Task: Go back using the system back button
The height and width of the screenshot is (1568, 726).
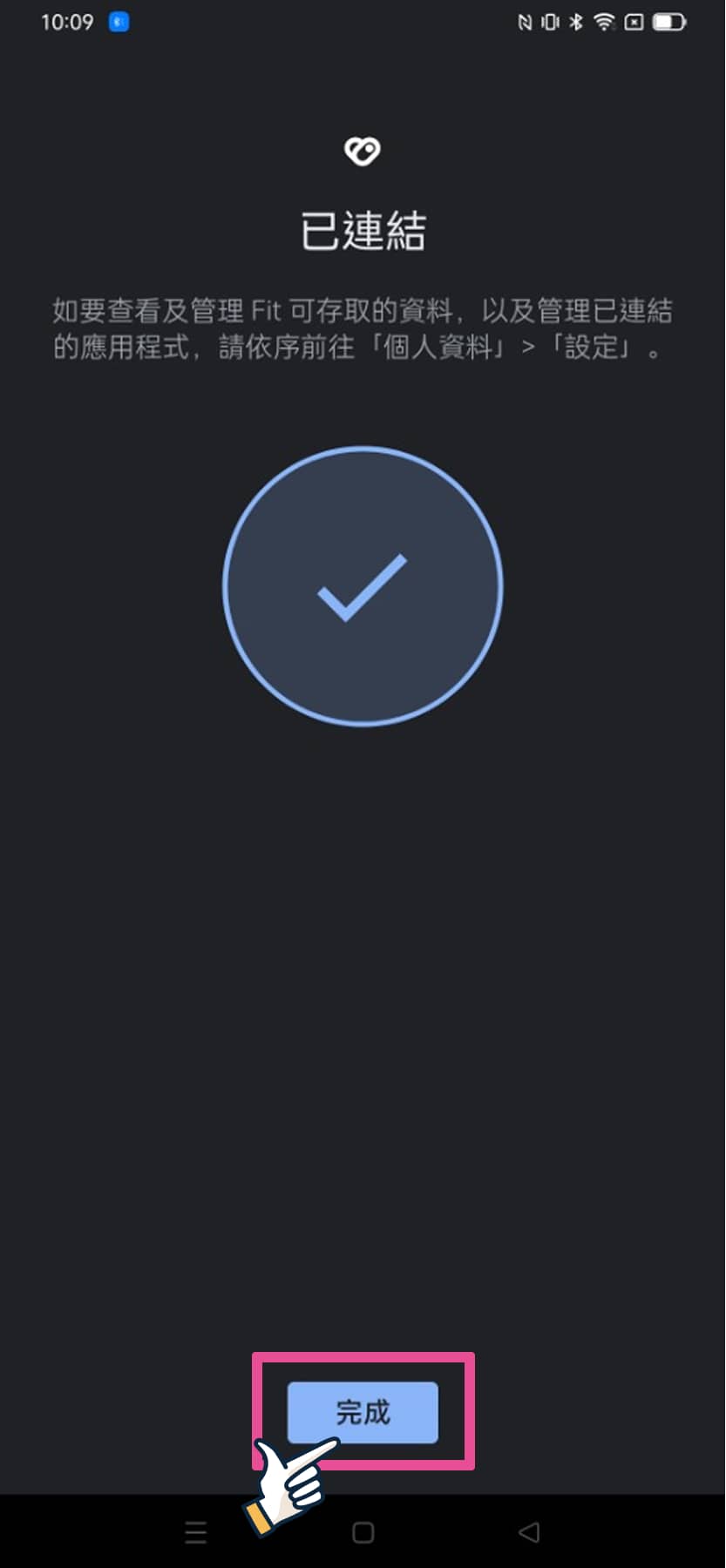Action: tap(529, 1532)
